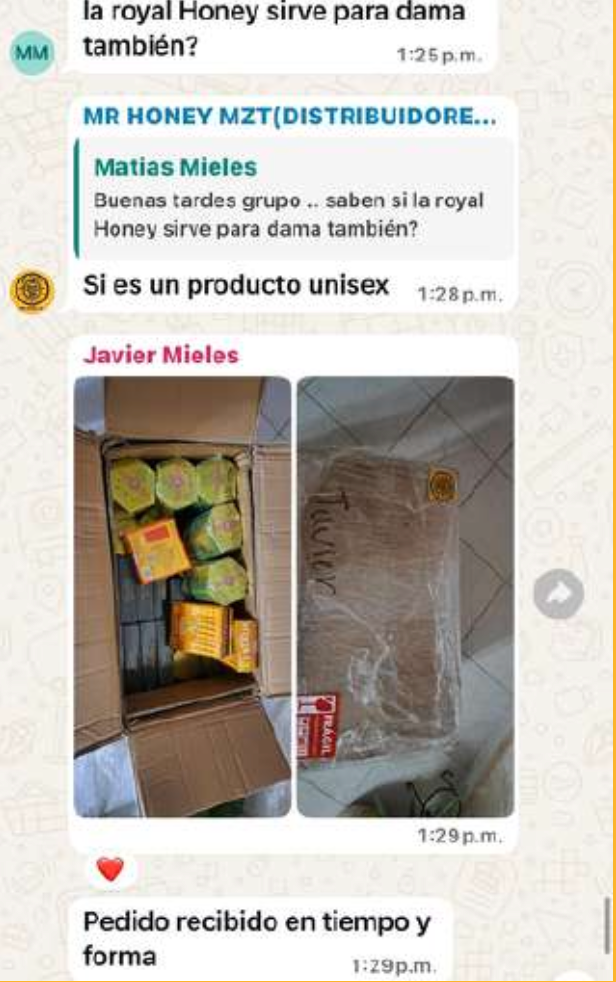The width and height of the screenshot is (616, 982).
Task: View the heart reaction on photos
Action: point(110,869)
